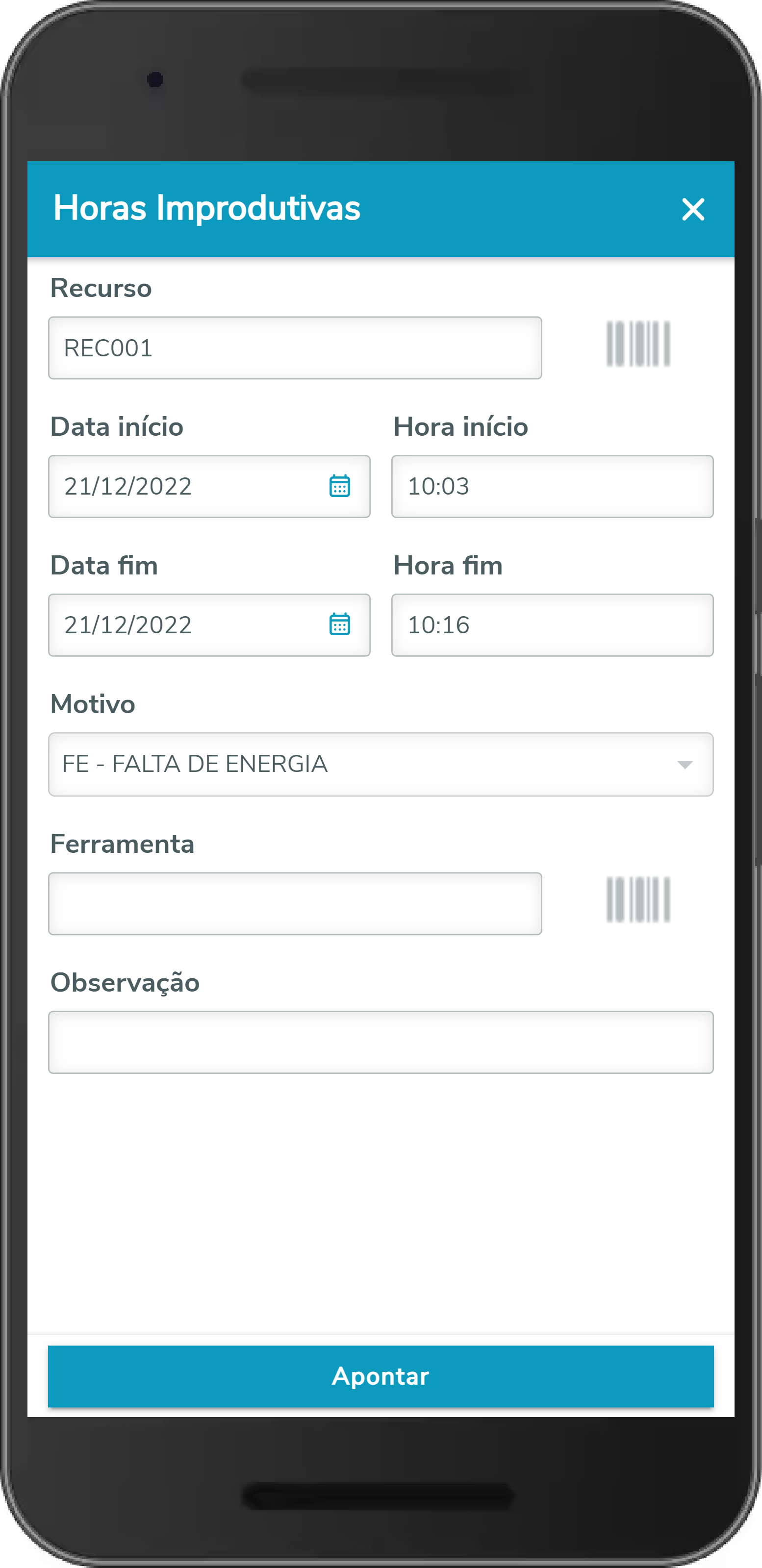Open calendar picker for Data fim
Image resolution: width=762 pixels, height=1568 pixels.
click(x=339, y=625)
